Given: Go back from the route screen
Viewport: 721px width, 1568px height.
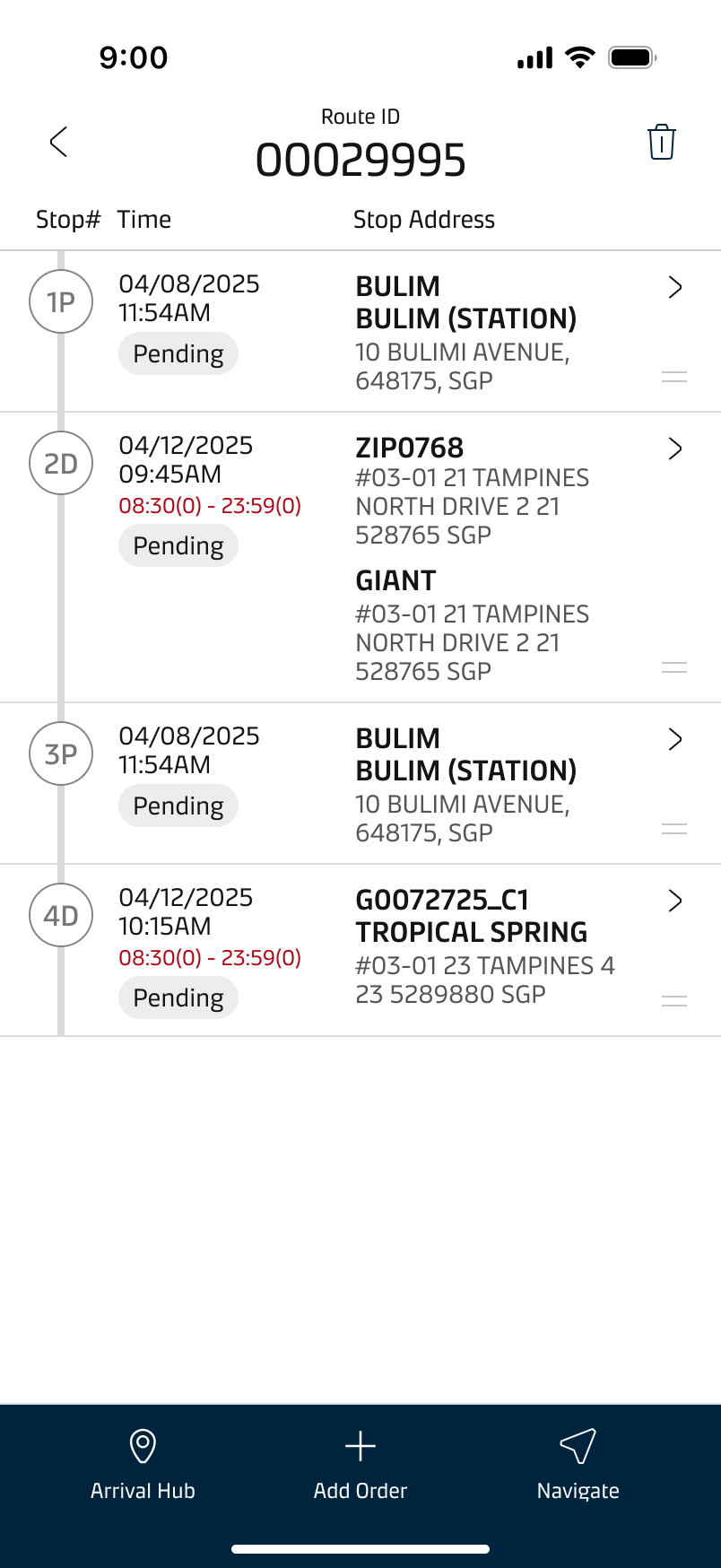Looking at the screenshot, I should (59, 142).
